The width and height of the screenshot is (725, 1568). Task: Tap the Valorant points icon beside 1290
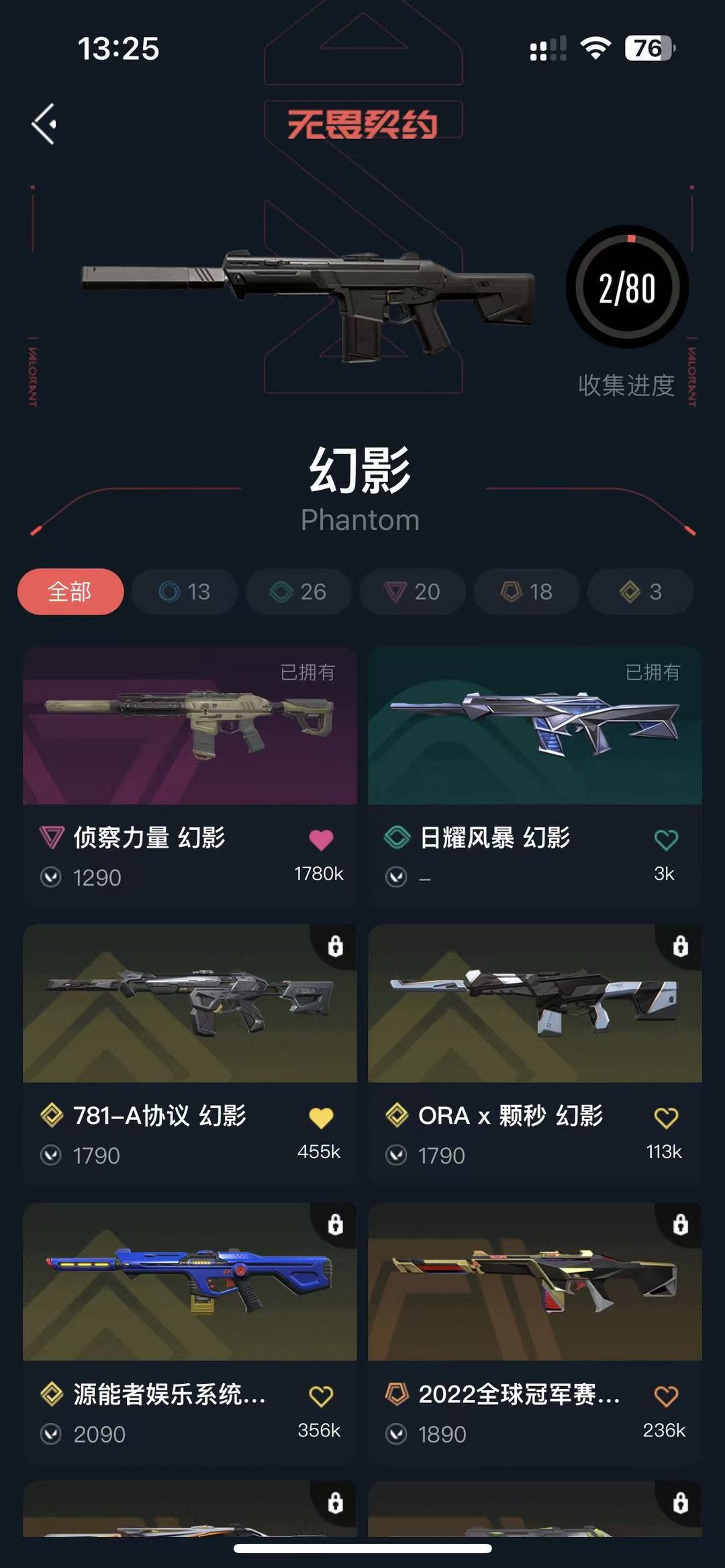52,876
